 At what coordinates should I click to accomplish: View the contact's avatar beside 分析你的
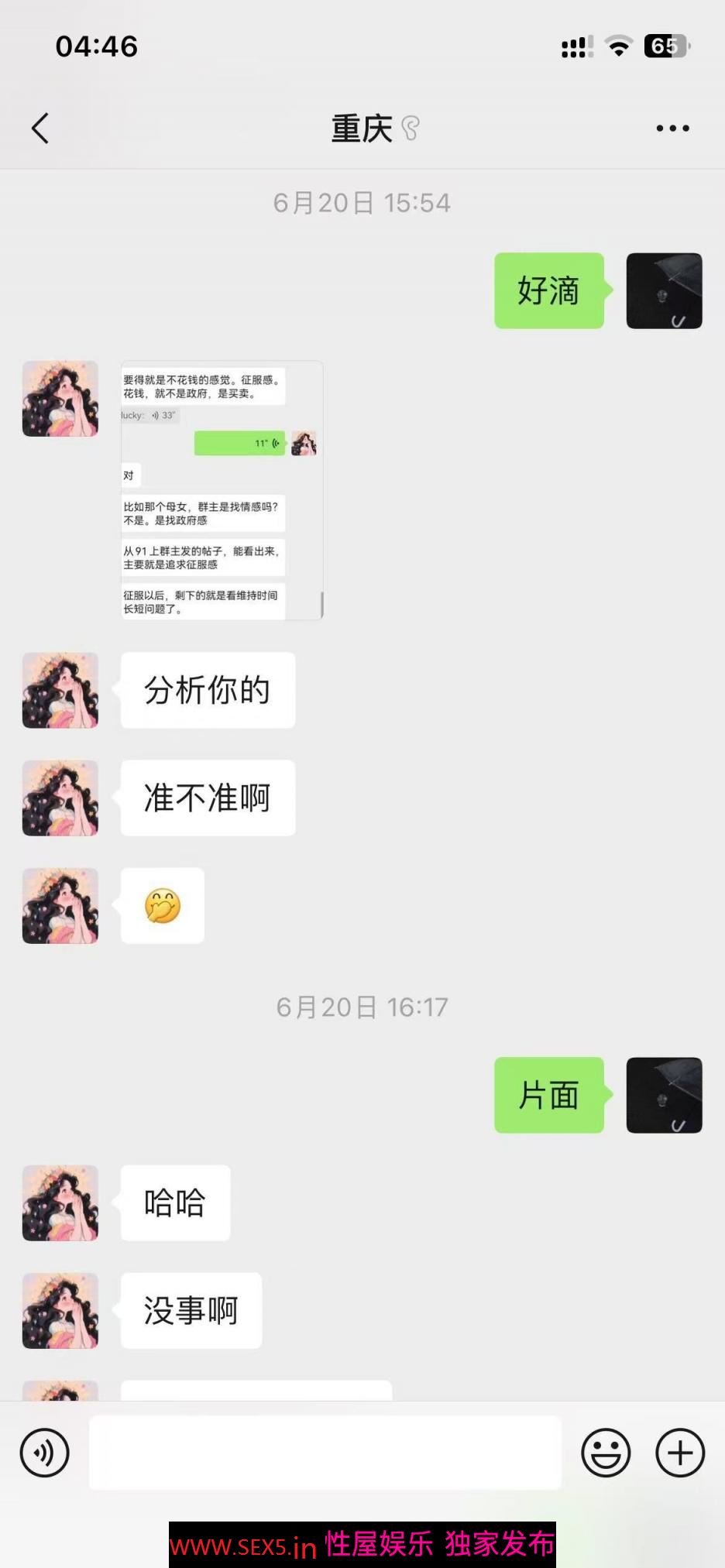point(60,690)
